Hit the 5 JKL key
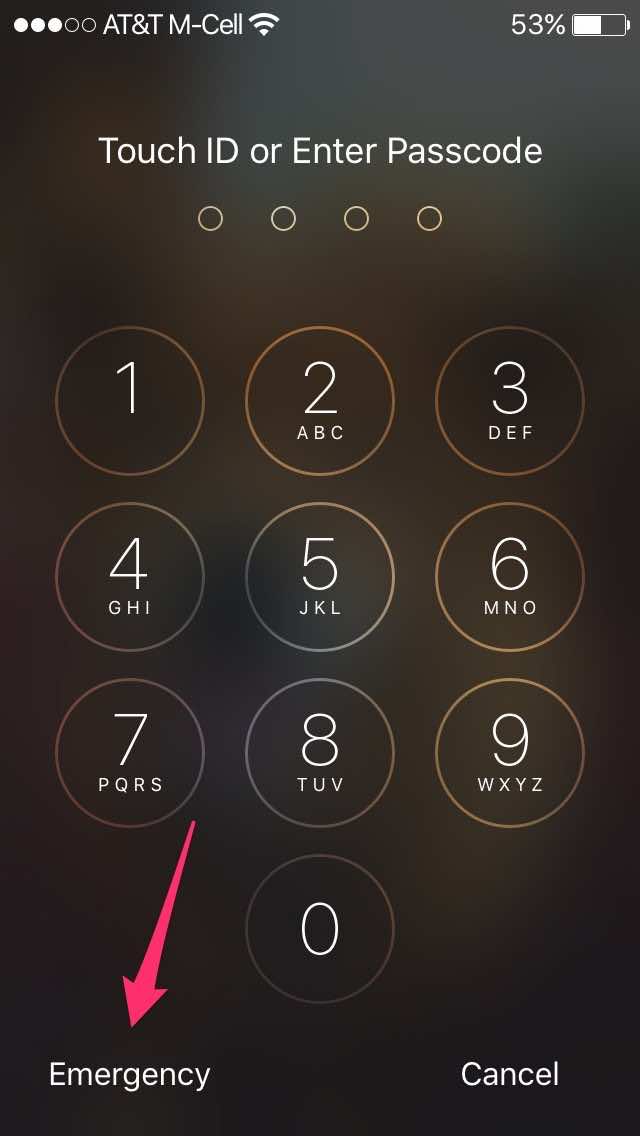Viewport: 640px width, 1136px height. (x=320, y=576)
